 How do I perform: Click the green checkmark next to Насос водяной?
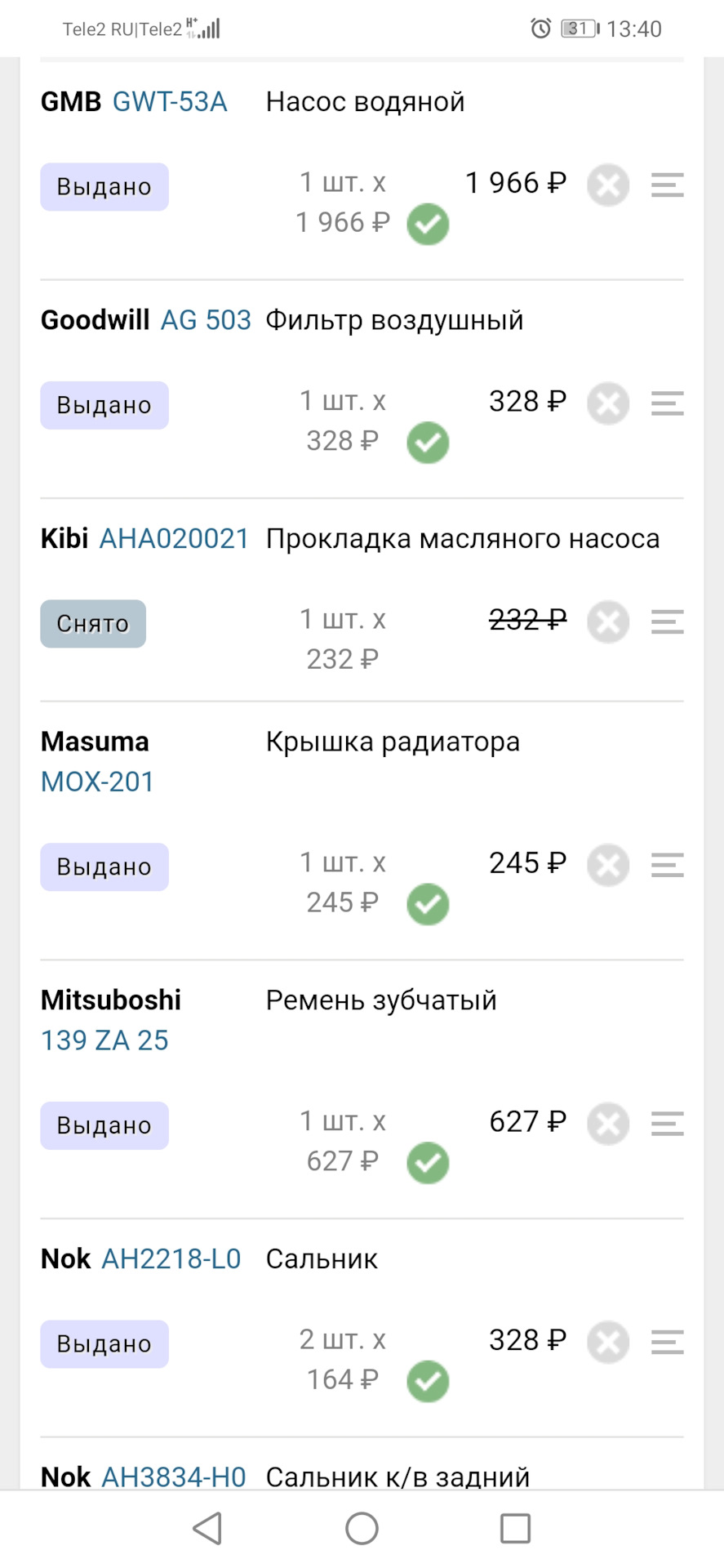428,225
